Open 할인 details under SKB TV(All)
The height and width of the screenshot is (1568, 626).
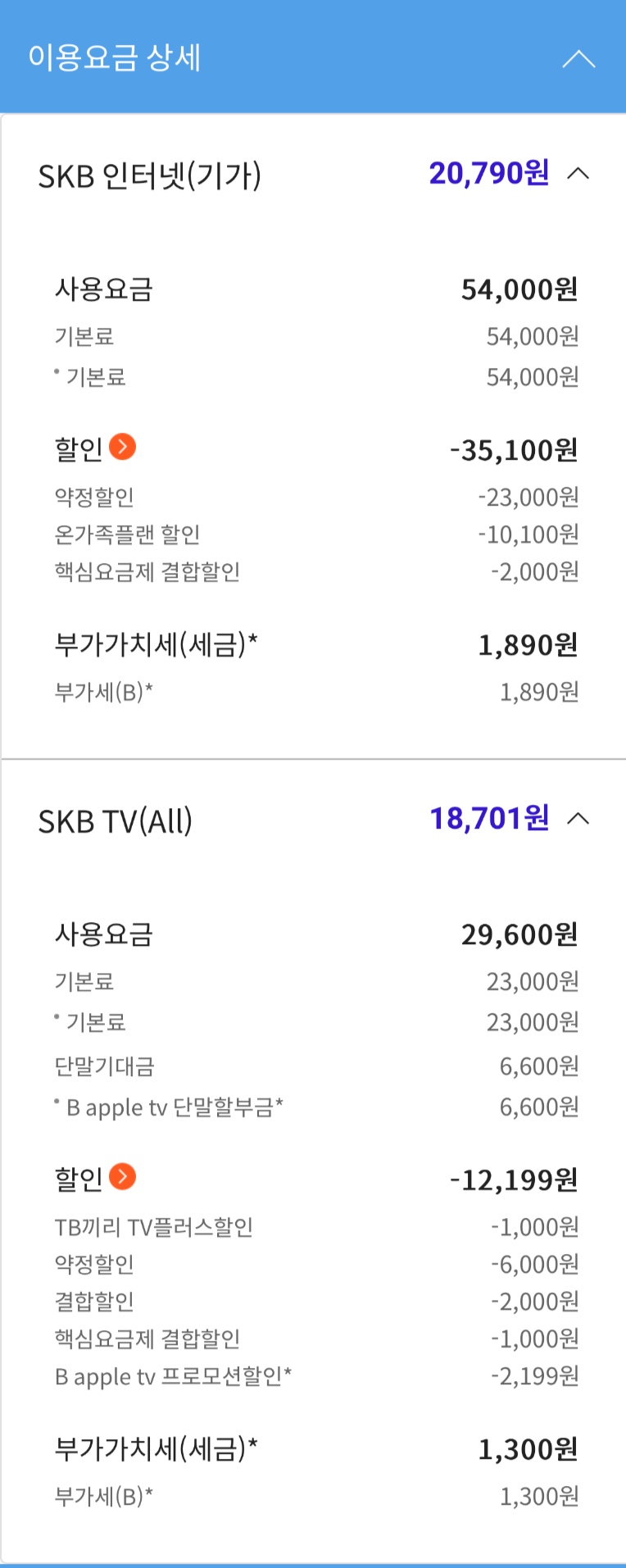click(122, 1176)
